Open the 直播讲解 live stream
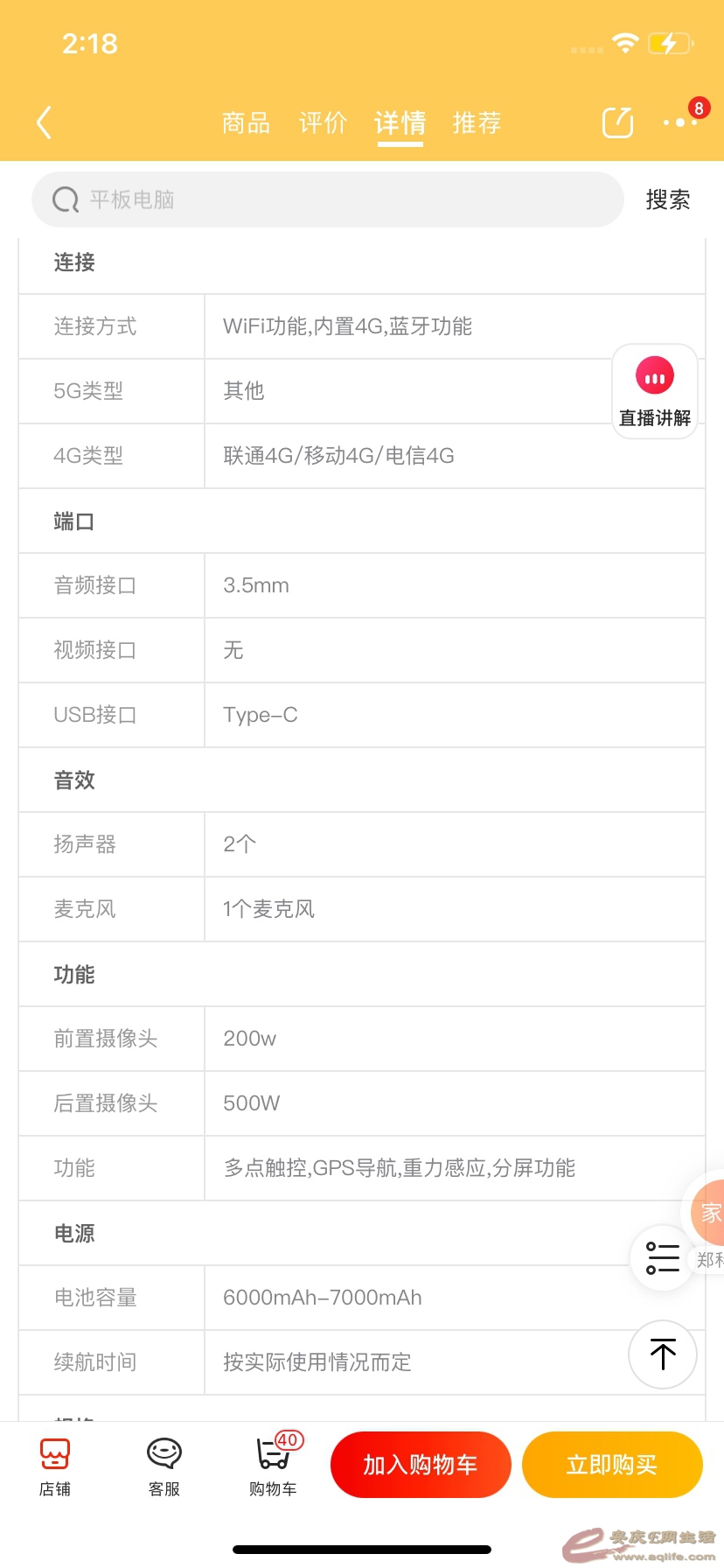 click(x=655, y=391)
